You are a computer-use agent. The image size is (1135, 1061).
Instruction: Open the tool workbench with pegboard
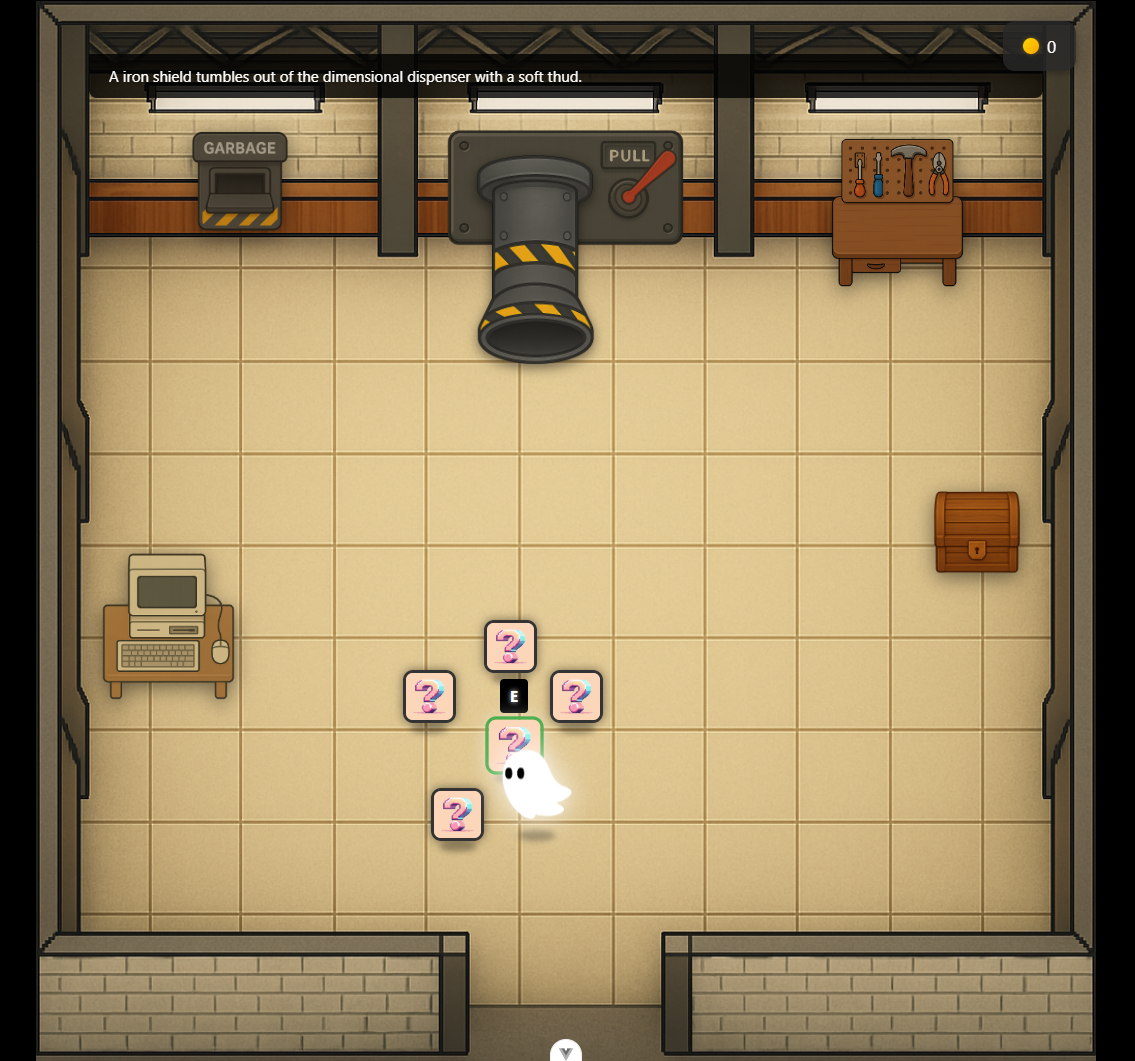coord(897,210)
